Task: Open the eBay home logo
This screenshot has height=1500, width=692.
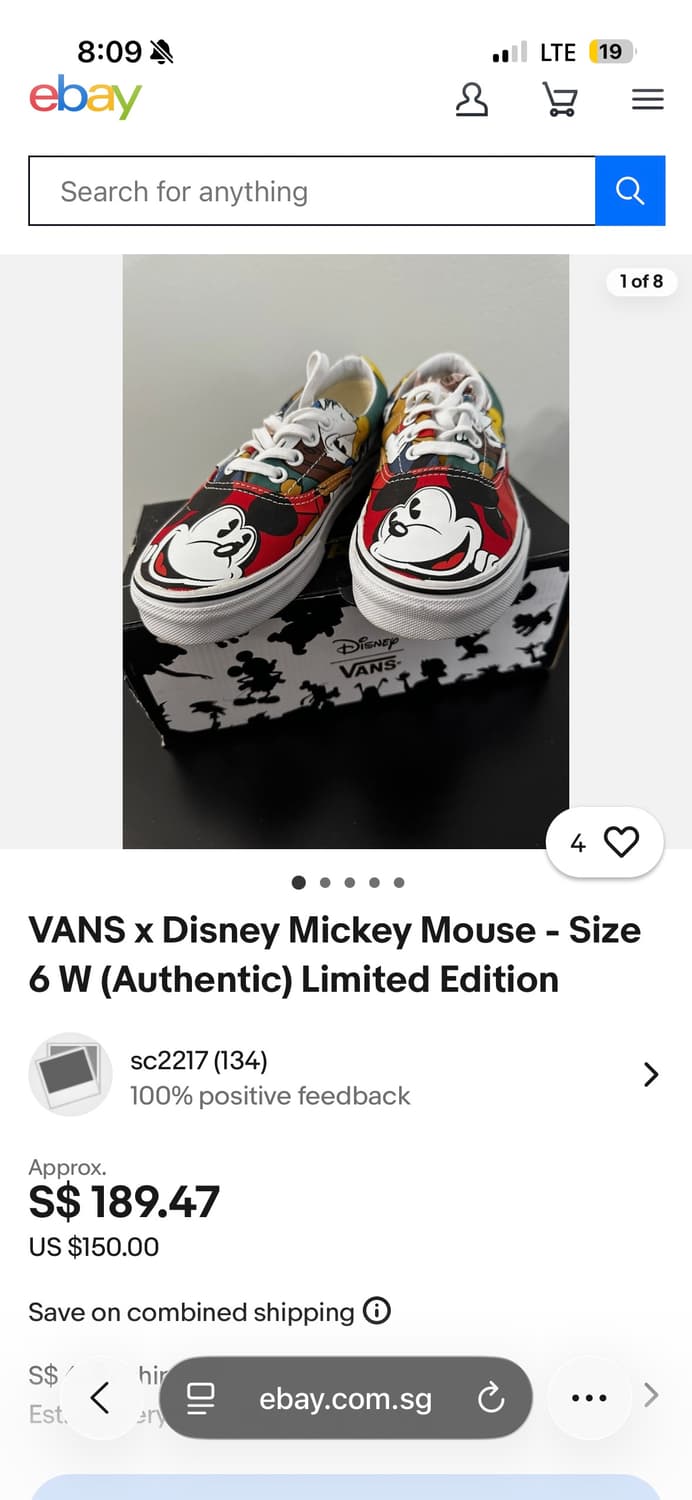Action: pyautogui.click(x=85, y=98)
